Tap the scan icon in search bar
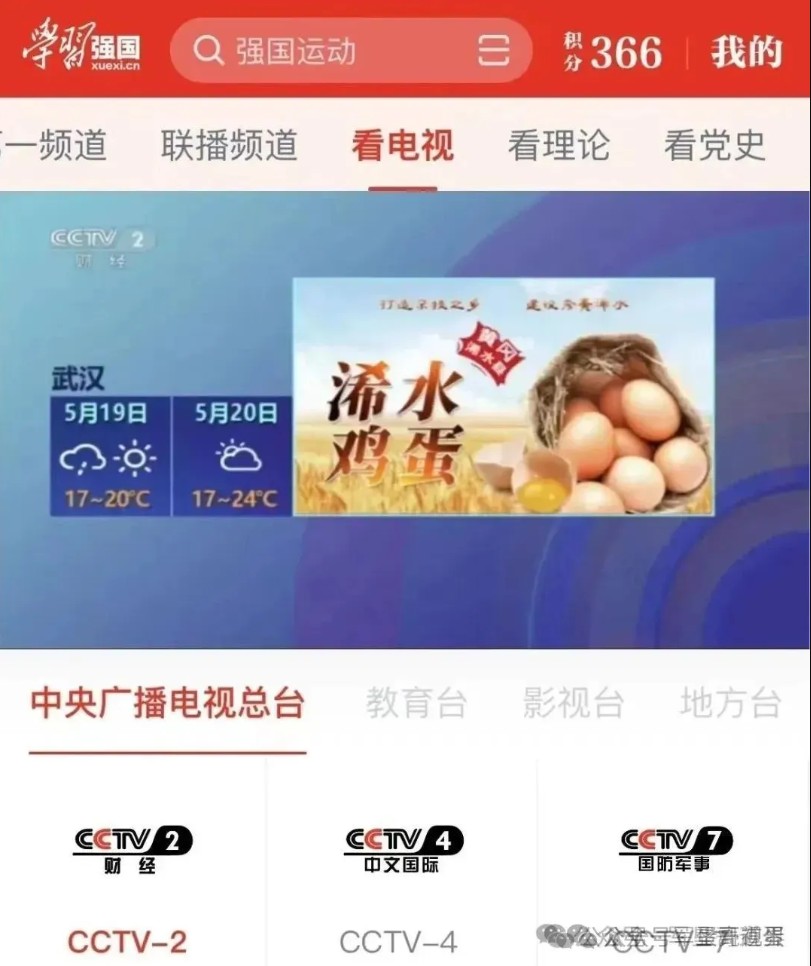811x966 pixels. click(x=493, y=51)
